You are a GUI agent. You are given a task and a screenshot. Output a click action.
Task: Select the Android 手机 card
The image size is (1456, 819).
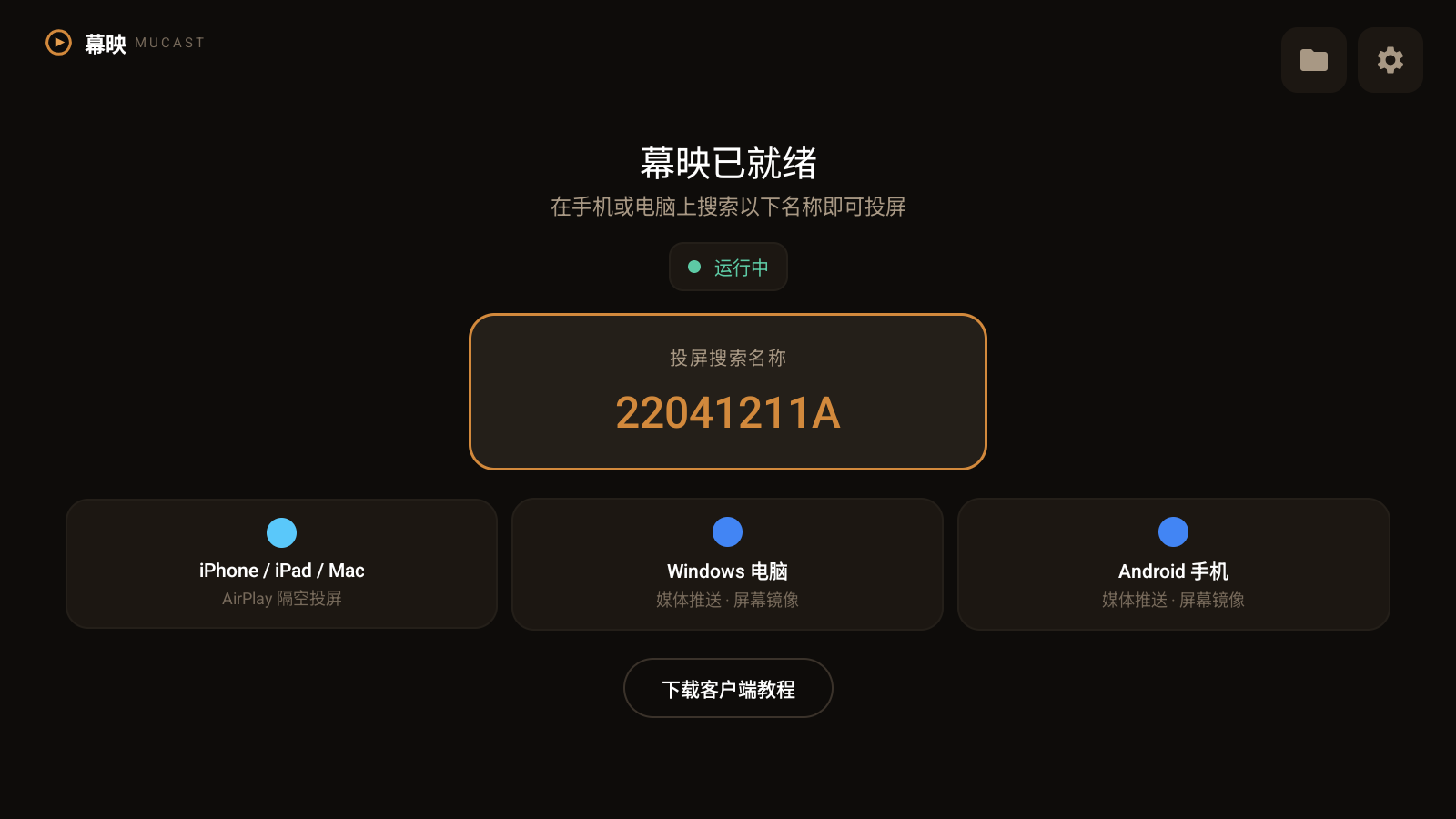pyautogui.click(x=1174, y=564)
